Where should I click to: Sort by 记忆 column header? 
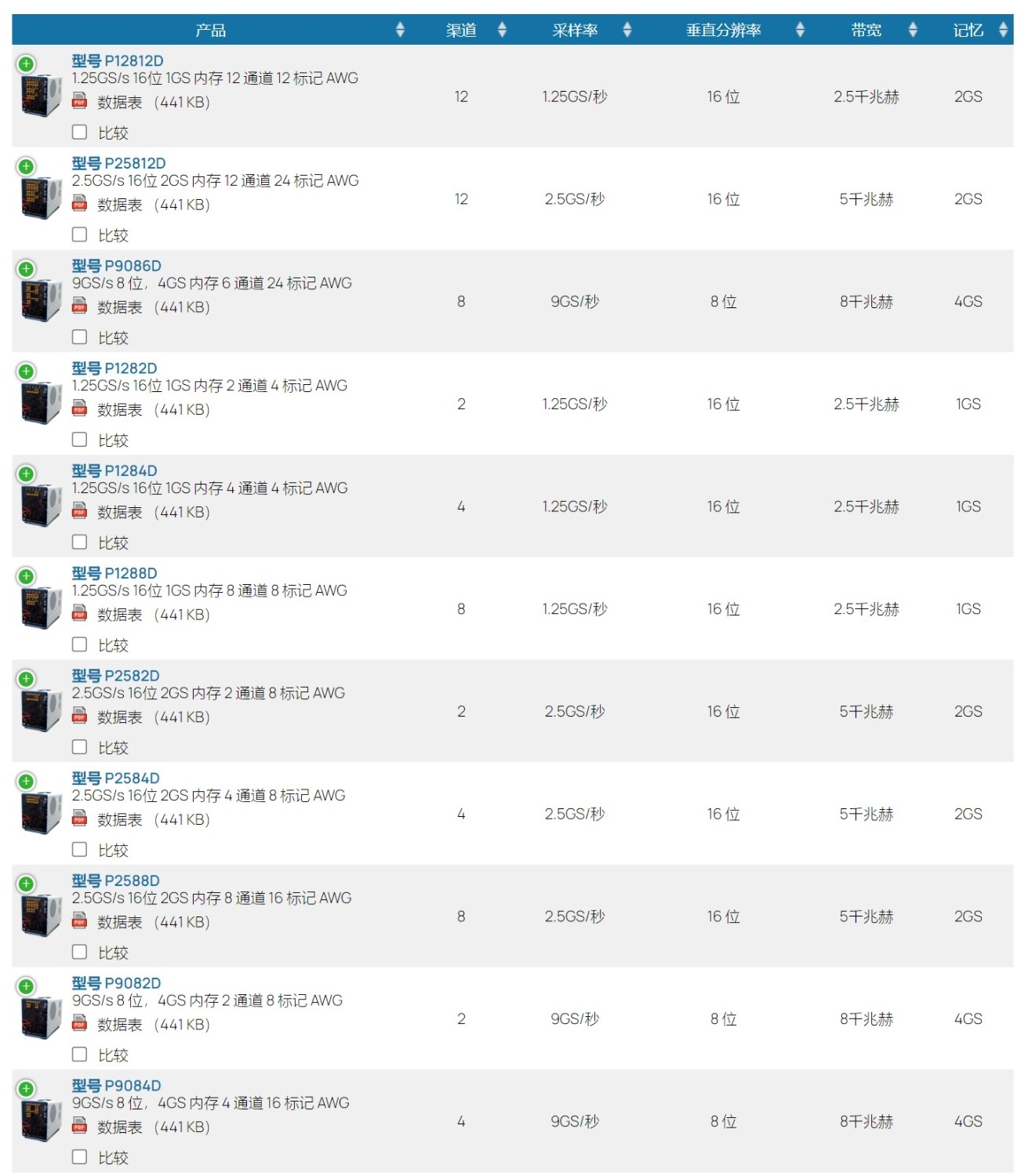coord(968,31)
